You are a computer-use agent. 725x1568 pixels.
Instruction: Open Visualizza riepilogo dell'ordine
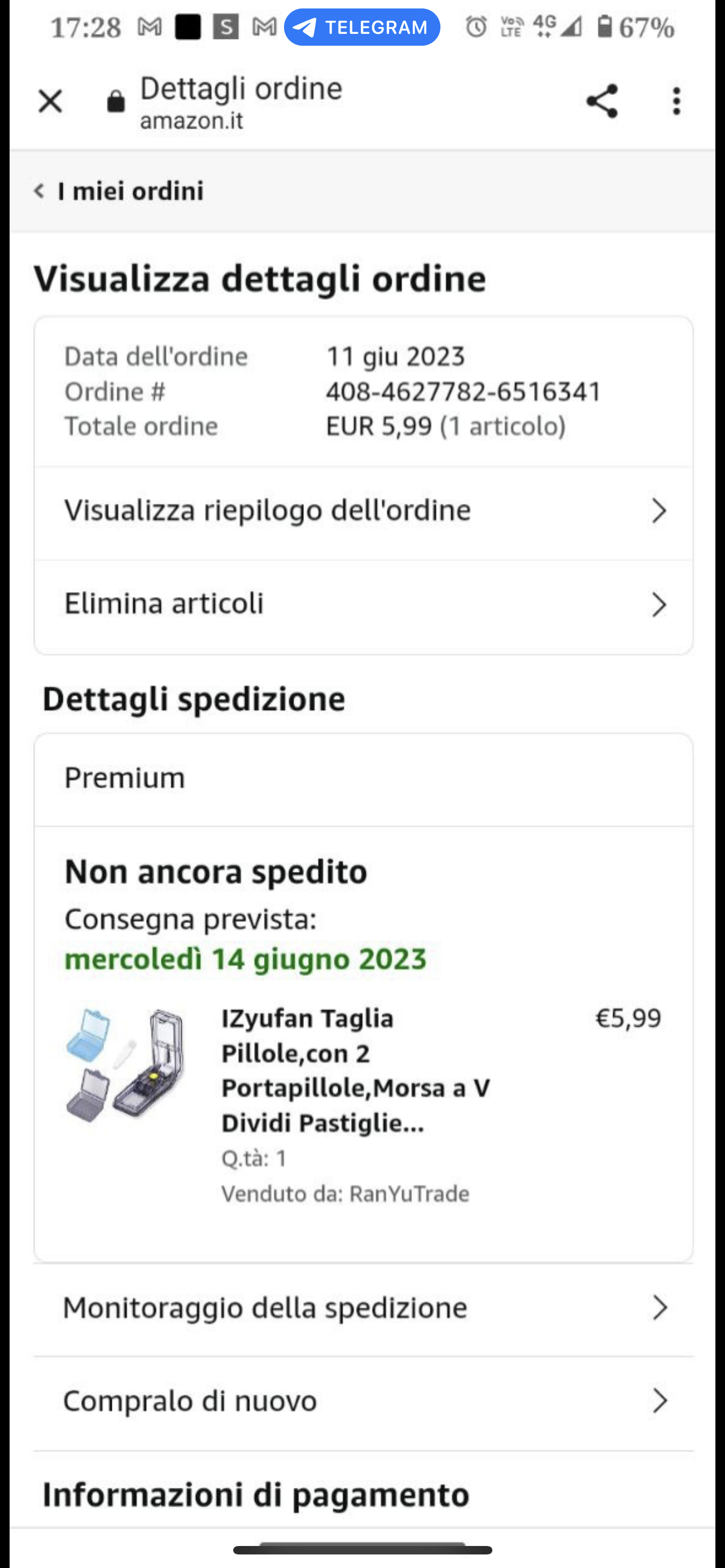(364, 511)
